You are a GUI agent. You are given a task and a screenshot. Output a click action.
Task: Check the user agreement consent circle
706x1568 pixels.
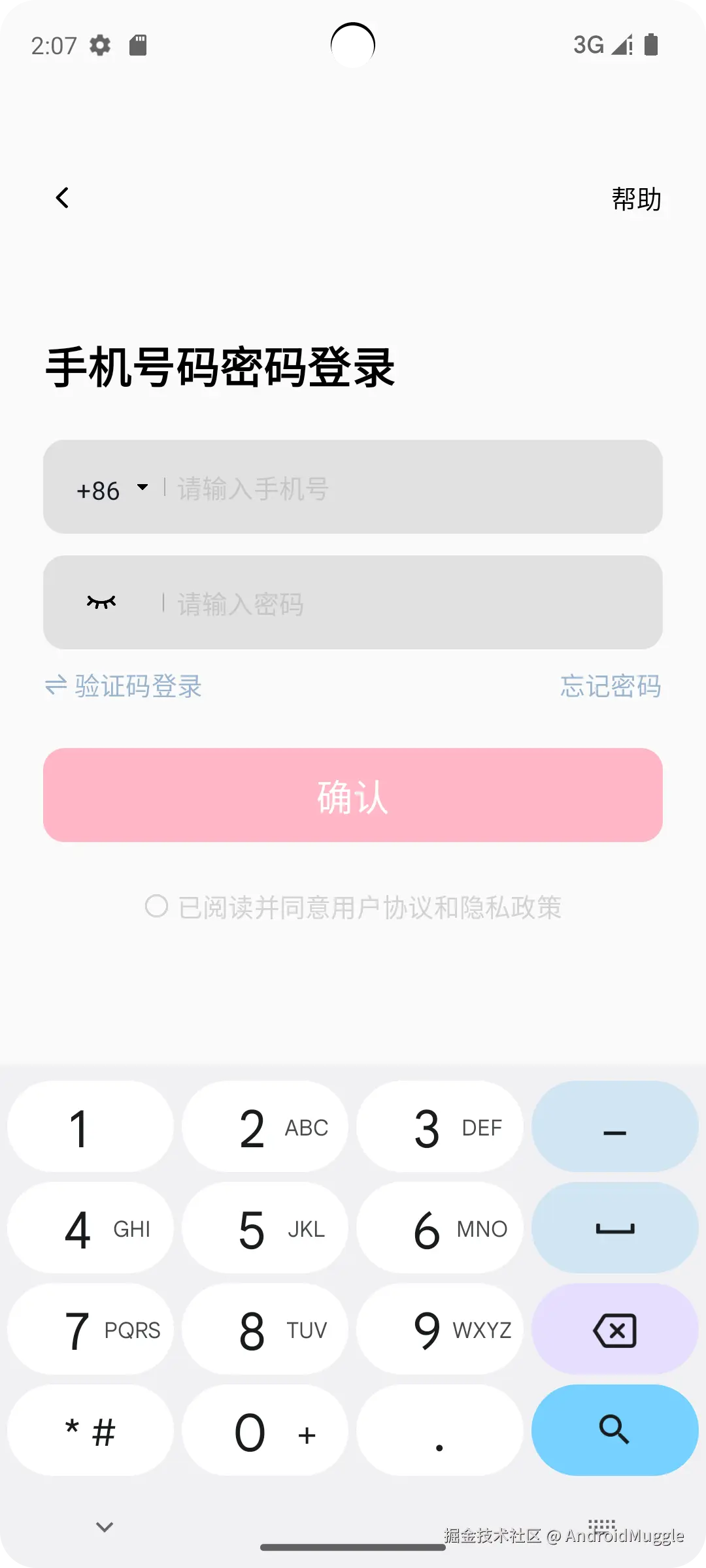156,906
